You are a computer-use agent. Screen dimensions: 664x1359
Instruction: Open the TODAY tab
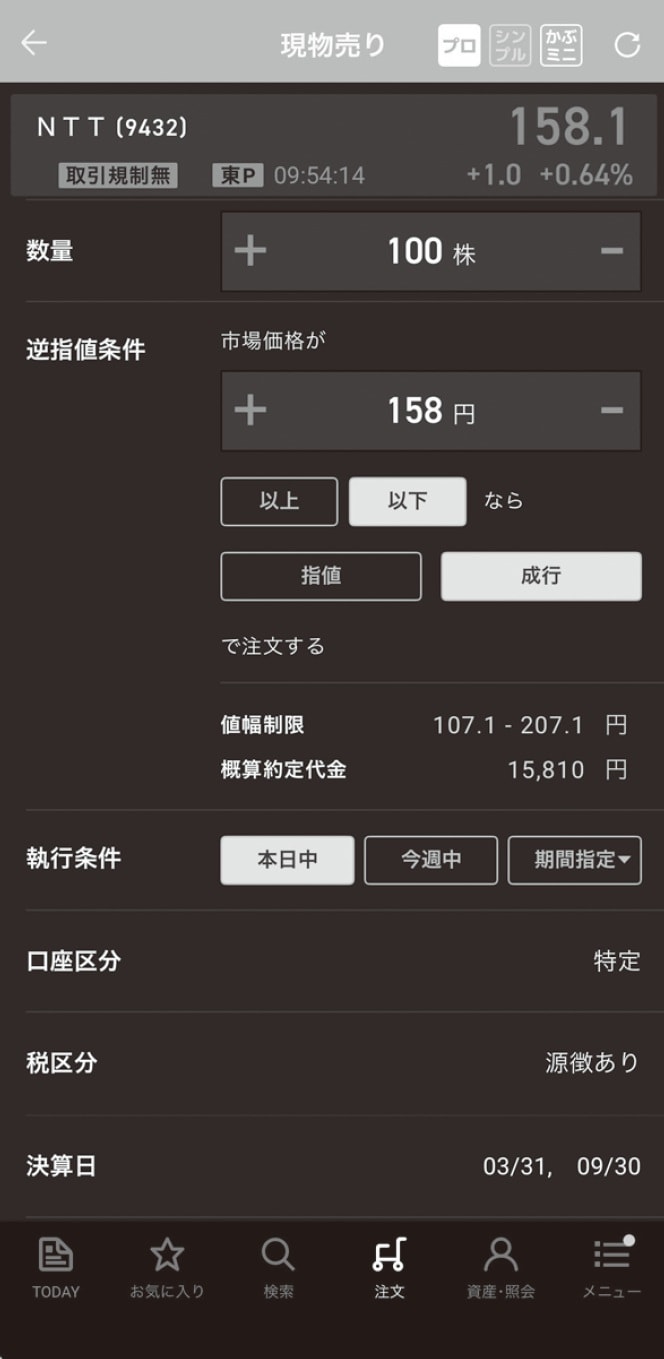[56, 1268]
